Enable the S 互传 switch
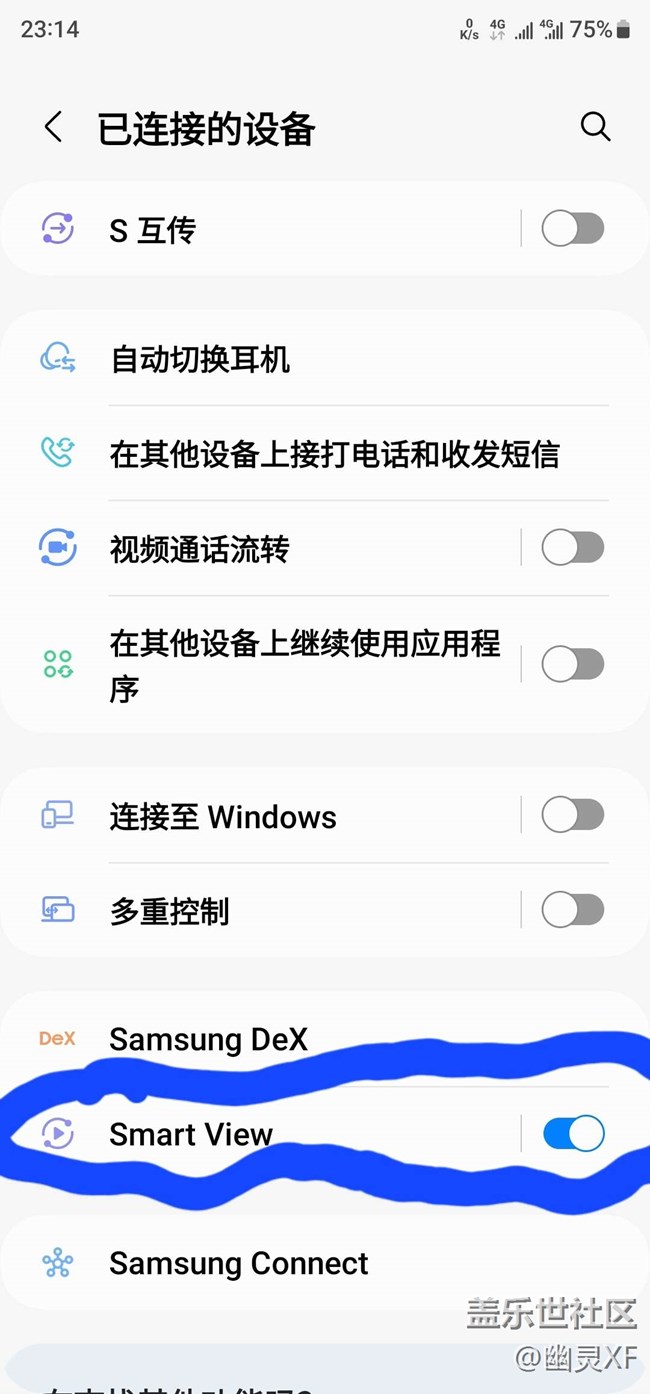This screenshot has width=650, height=1394. pyautogui.click(x=572, y=229)
